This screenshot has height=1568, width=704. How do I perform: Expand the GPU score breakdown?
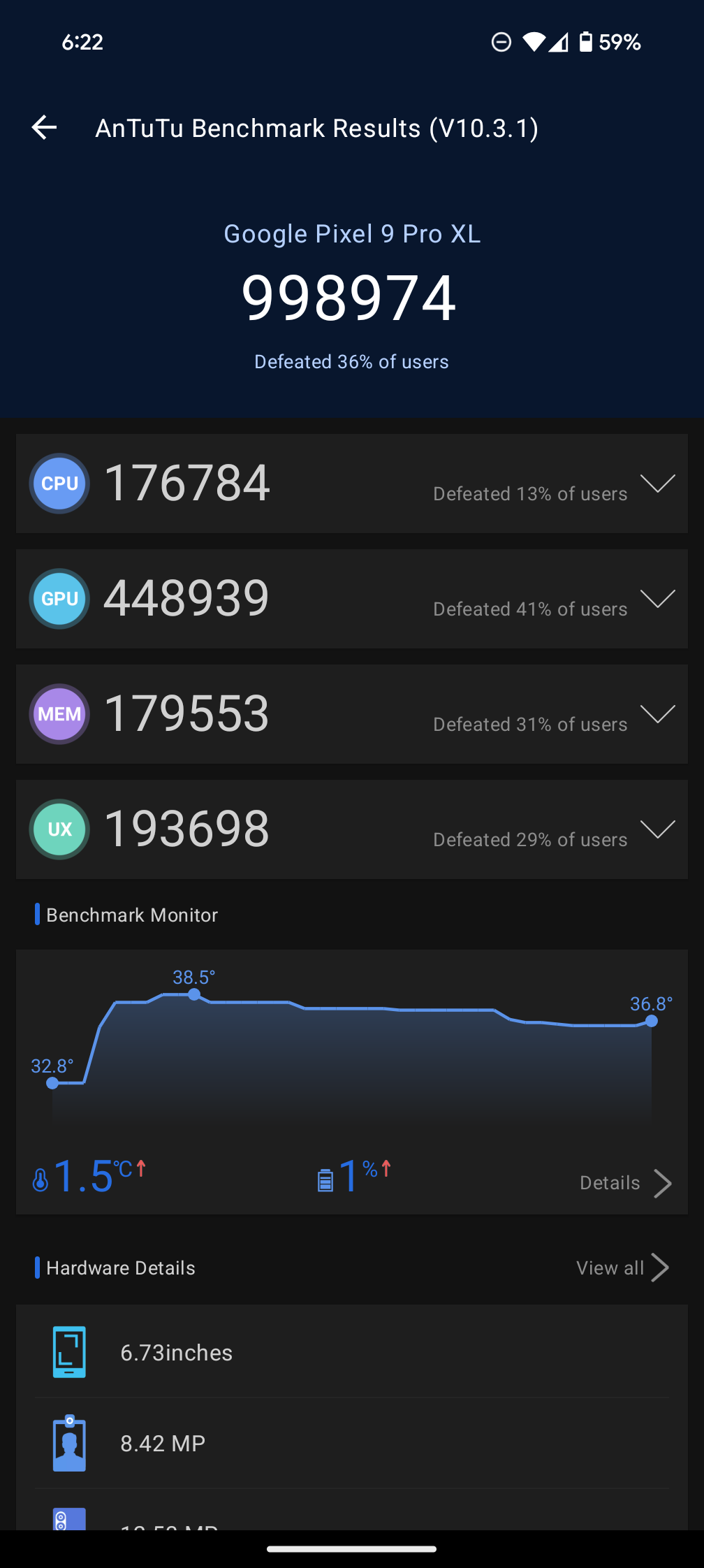(657, 599)
